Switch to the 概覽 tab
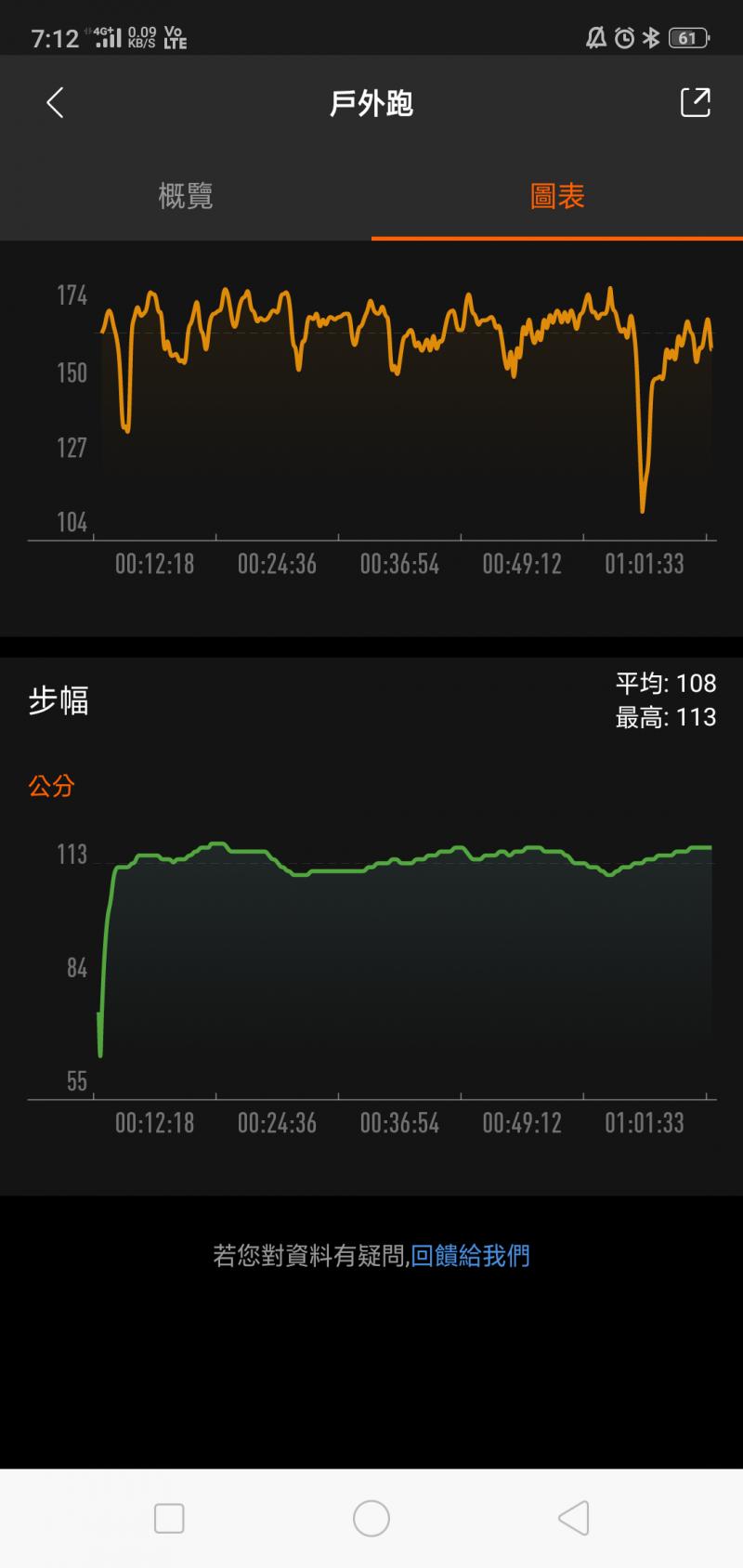The height and width of the screenshot is (1568, 743). point(186,196)
